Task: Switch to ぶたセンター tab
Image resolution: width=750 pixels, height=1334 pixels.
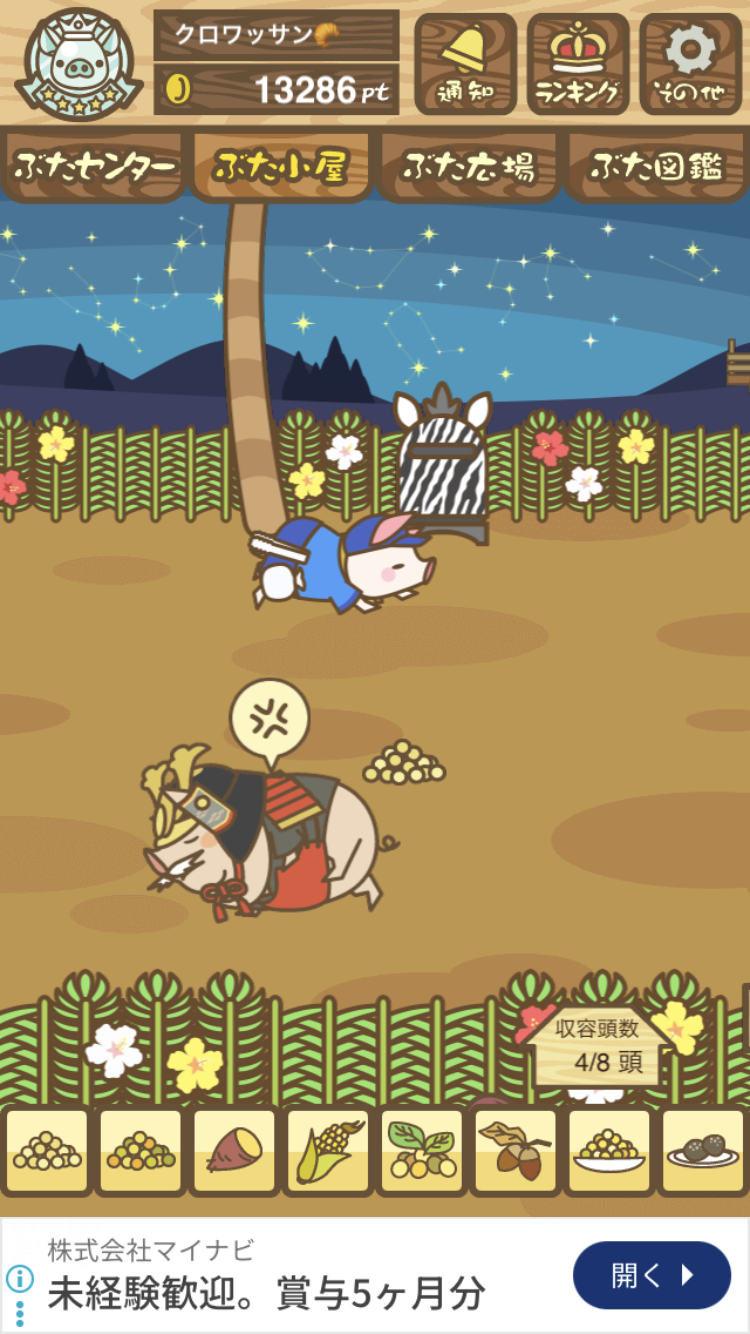Action: [94, 167]
